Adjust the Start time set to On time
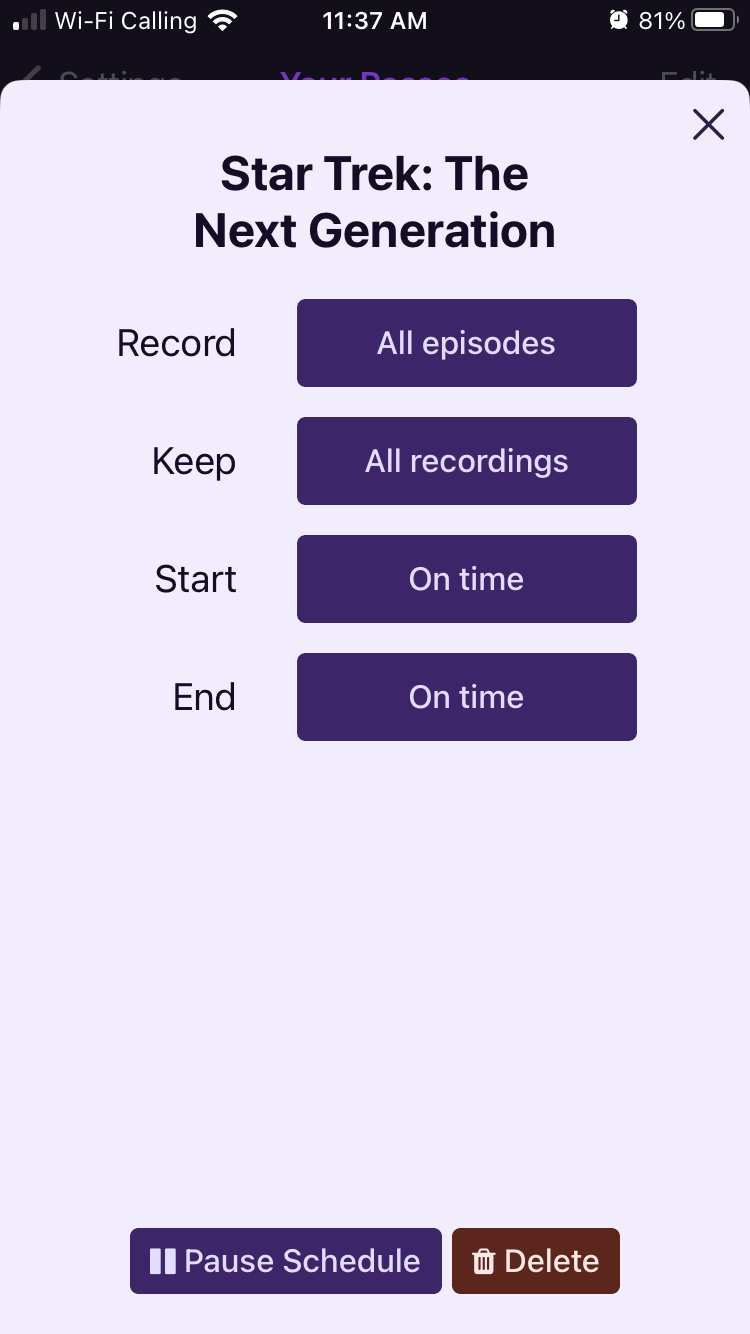Image resolution: width=750 pixels, height=1334 pixels. tap(466, 579)
